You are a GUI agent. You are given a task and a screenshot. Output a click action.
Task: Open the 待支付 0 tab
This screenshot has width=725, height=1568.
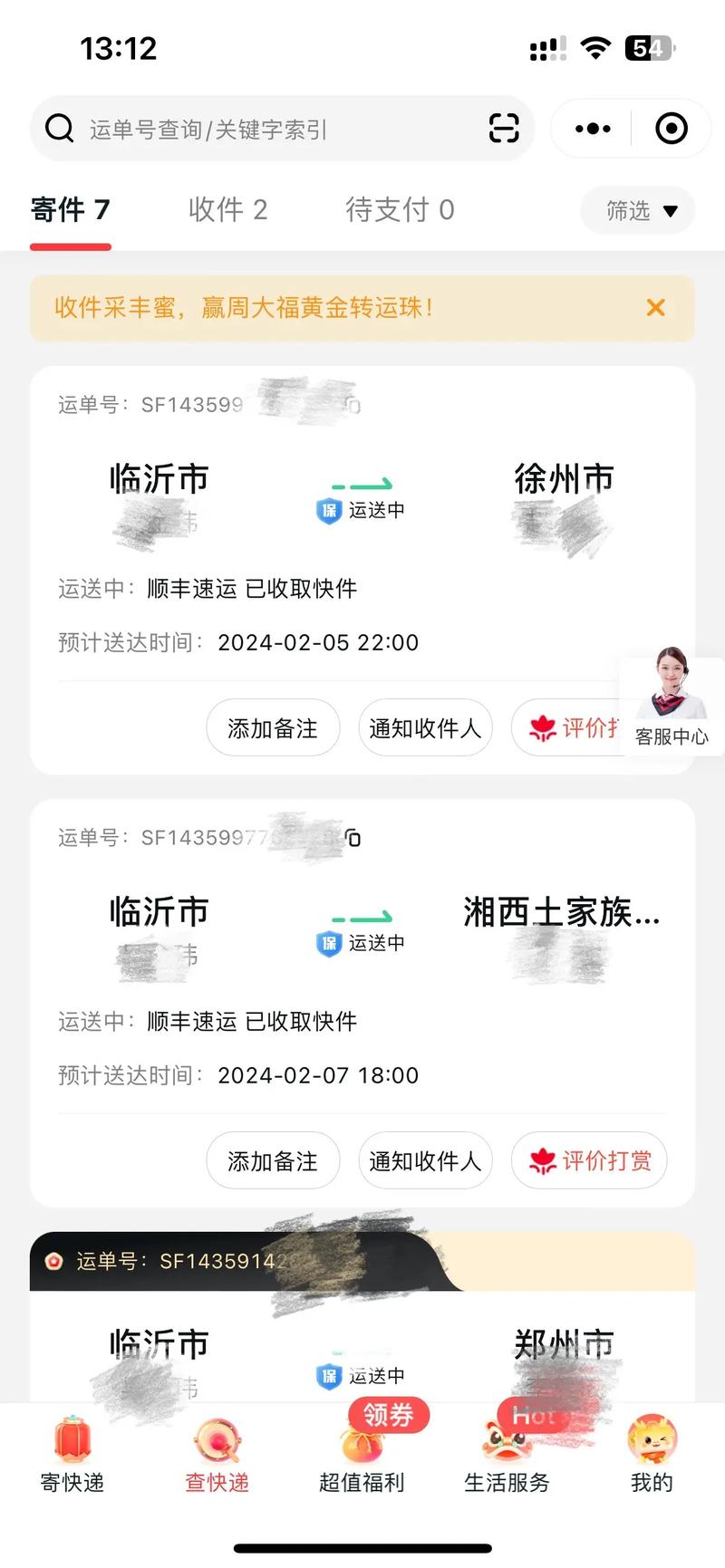click(x=400, y=210)
